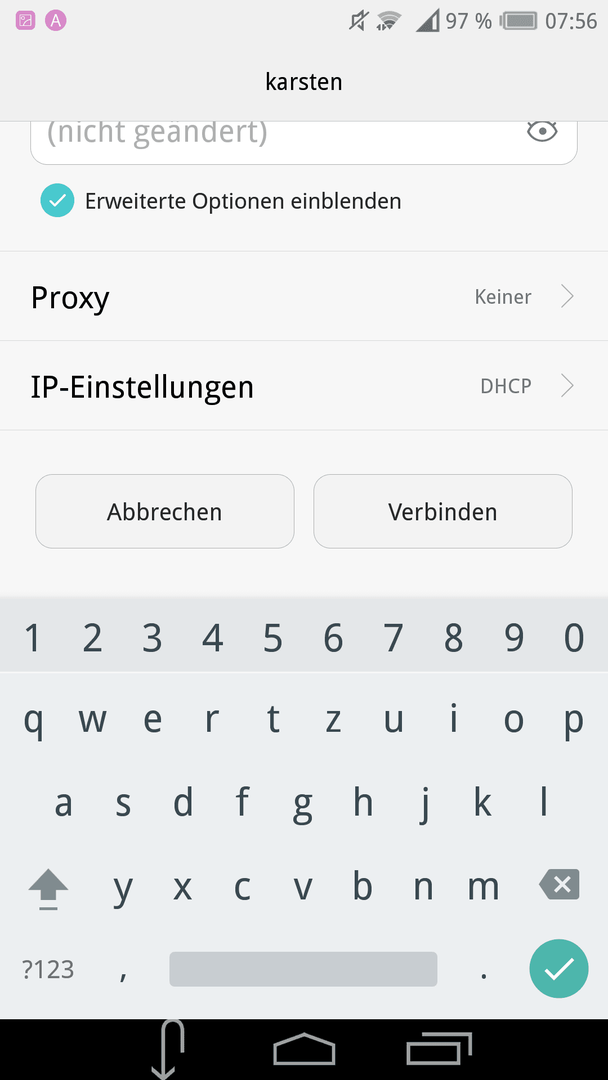Image resolution: width=608 pixels, height=1080 pixels.
Task: Open recent apps from navigation bar
Action: pyautogui.click(x=439, y=1050)
